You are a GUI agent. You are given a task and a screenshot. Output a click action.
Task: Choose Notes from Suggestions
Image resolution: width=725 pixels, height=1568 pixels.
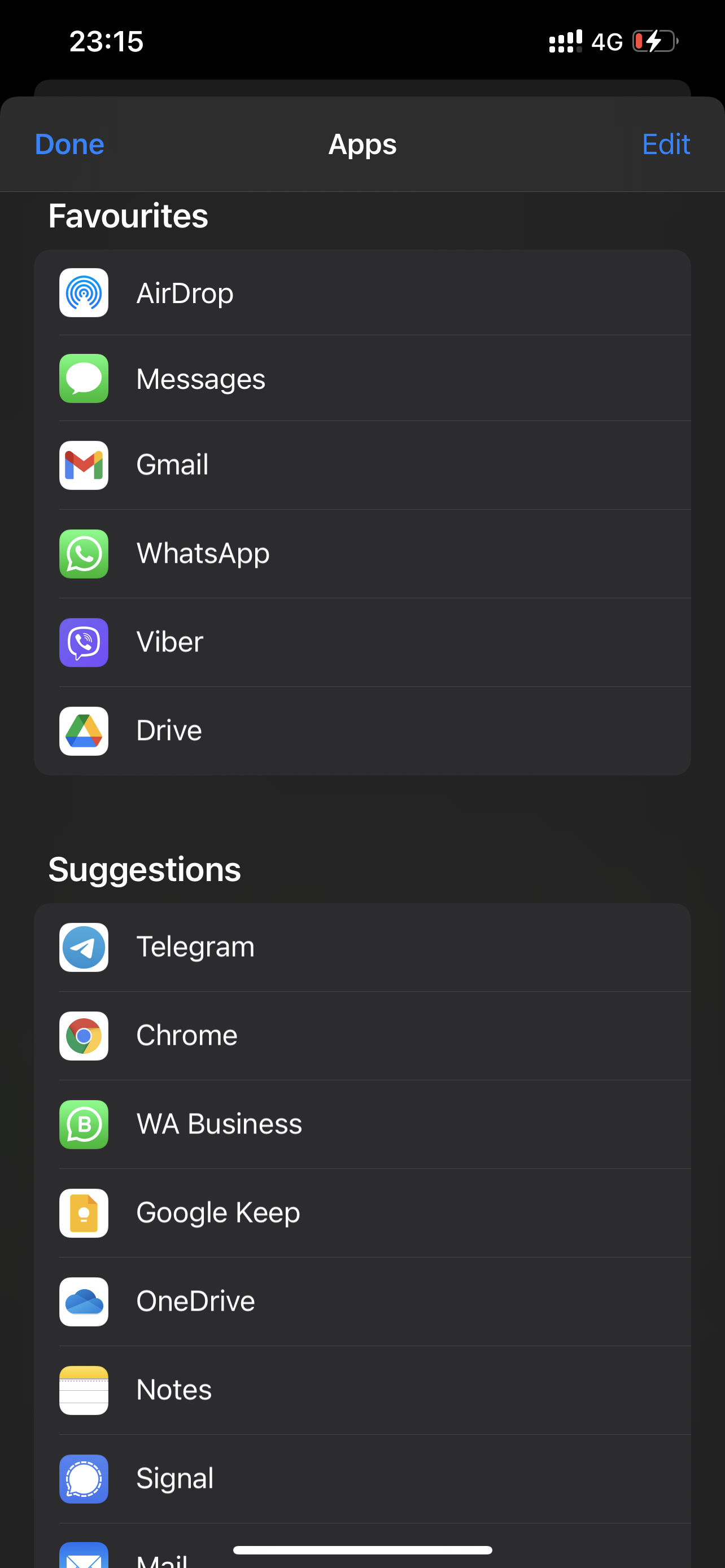click(361, 1390)
